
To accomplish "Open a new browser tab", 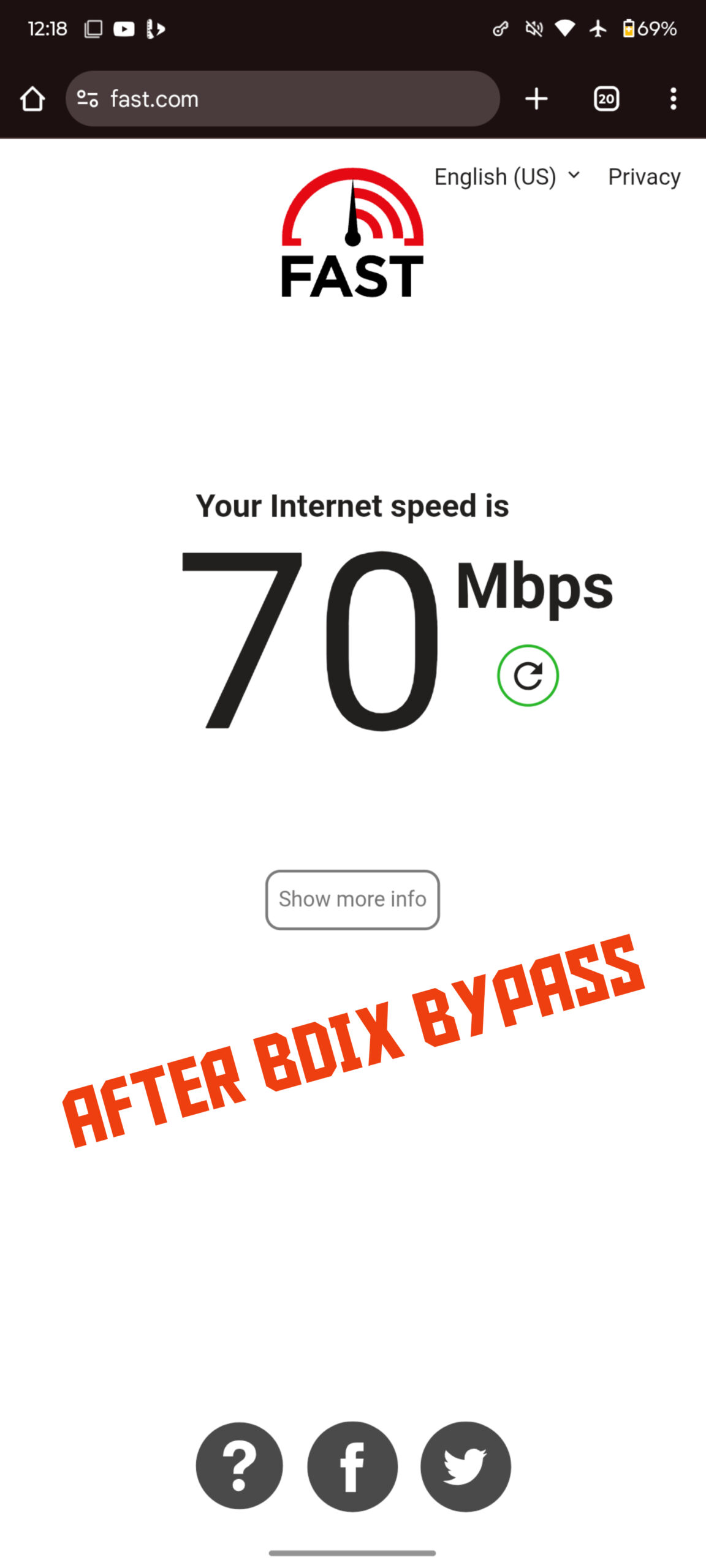I will point(536,99).
